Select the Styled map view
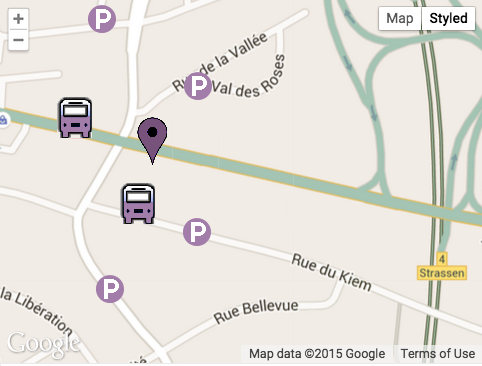Viewport: 482px width, 366px height. click(x=448, y=18)
